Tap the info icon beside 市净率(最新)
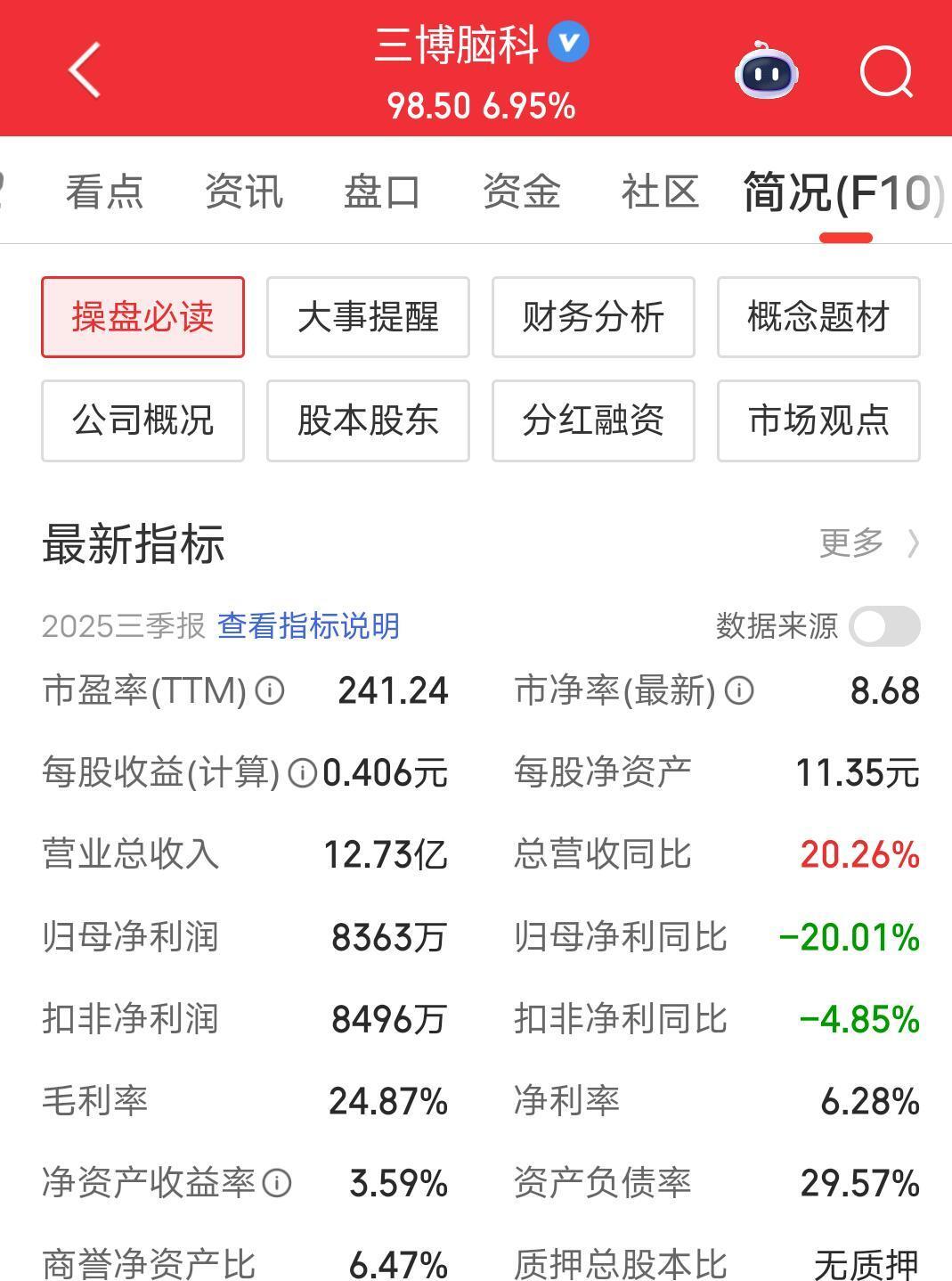The image size is (952, 1281). 737,691
